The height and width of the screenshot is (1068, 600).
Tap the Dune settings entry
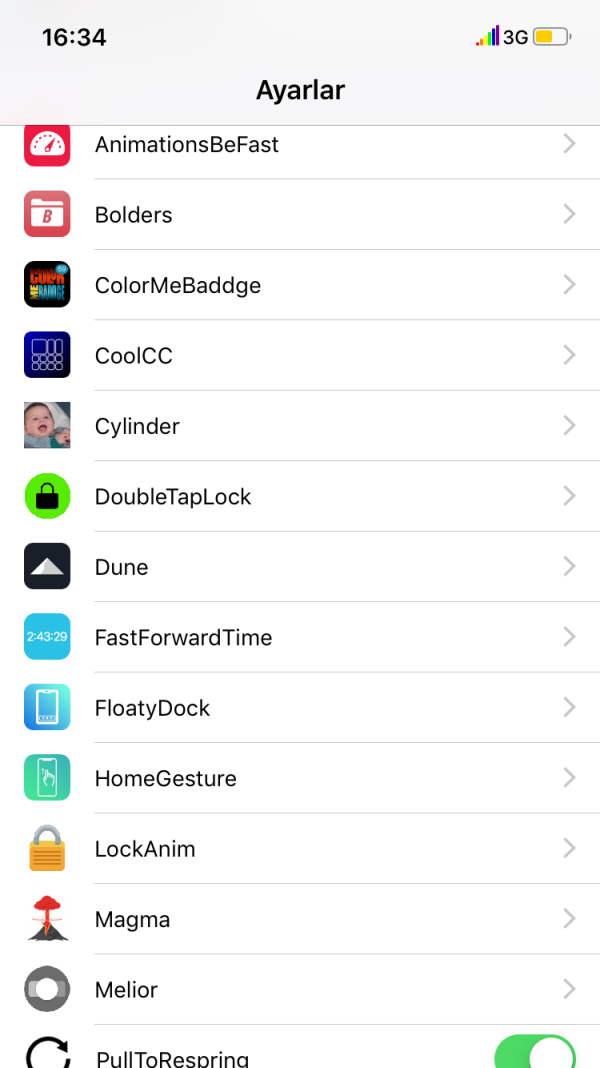pos(300,567)
